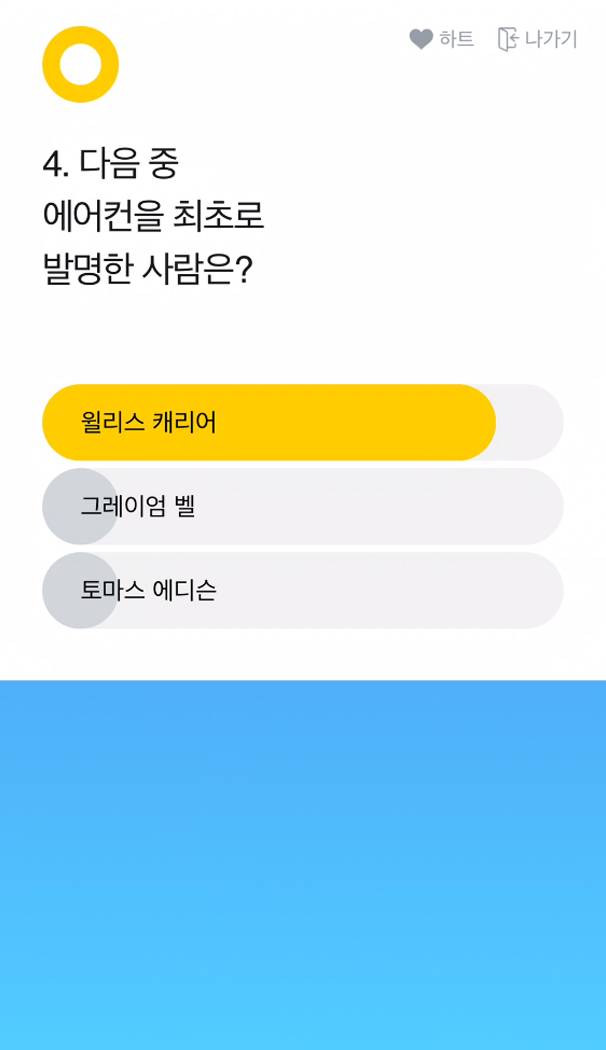Image resolution: width=606 pixels, height=1050 pixels.
Task: Exit the quiz with 나가기
Action: coord(537,39)
